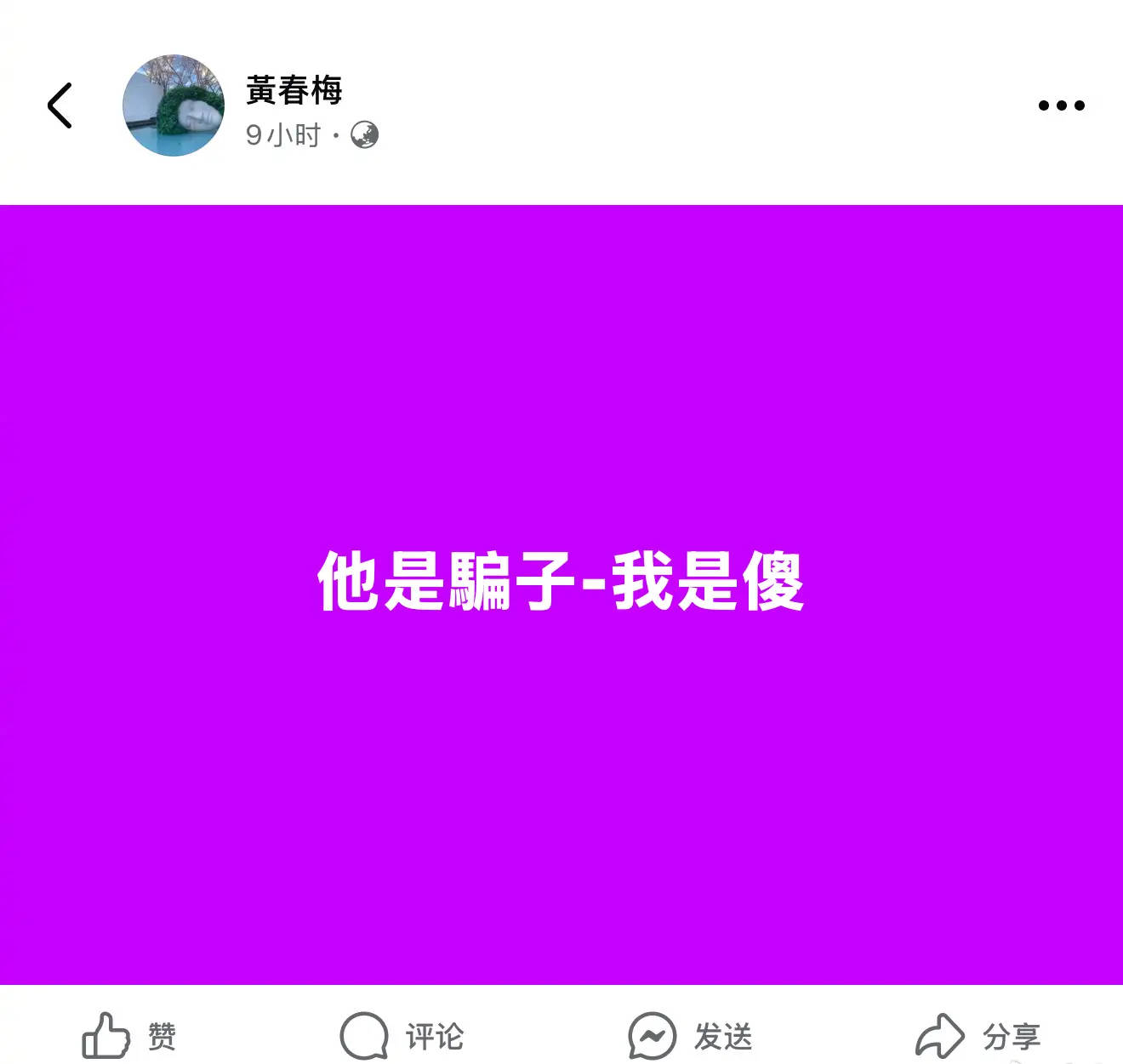The width and height of the screenshot is (1123, 1064).
Task: Open 评论 to comment on post
Action: [402, 1036]
